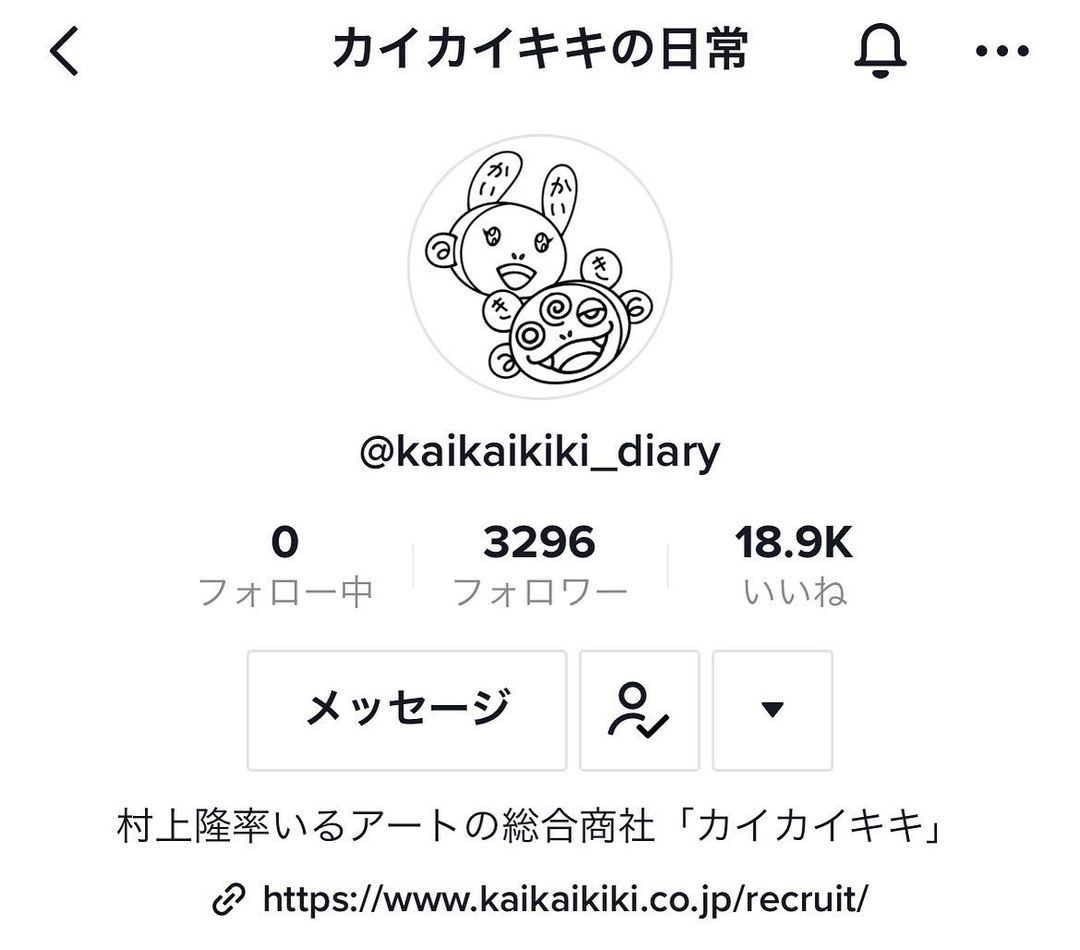
Task: Open the notifications bell settings
Action: tap(880, 50)
